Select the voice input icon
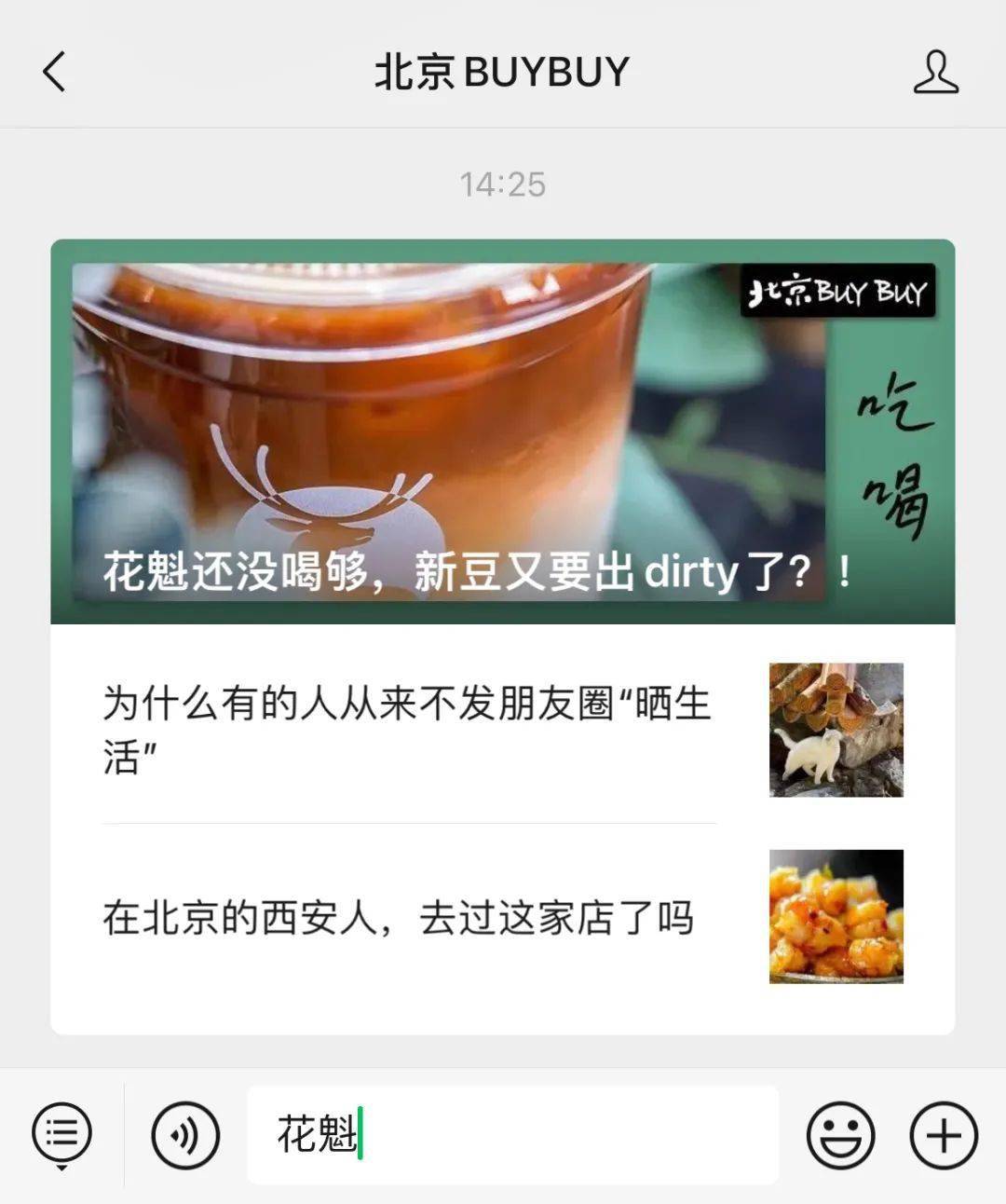 tap(183, 1133)
